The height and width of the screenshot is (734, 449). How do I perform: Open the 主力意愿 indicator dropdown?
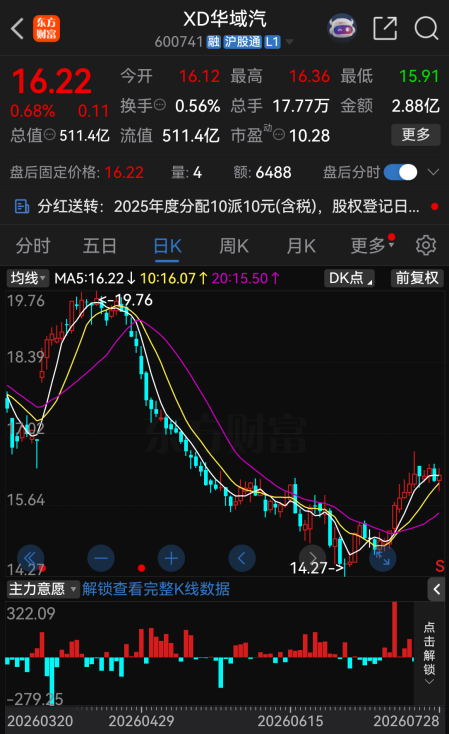(42, 589)
